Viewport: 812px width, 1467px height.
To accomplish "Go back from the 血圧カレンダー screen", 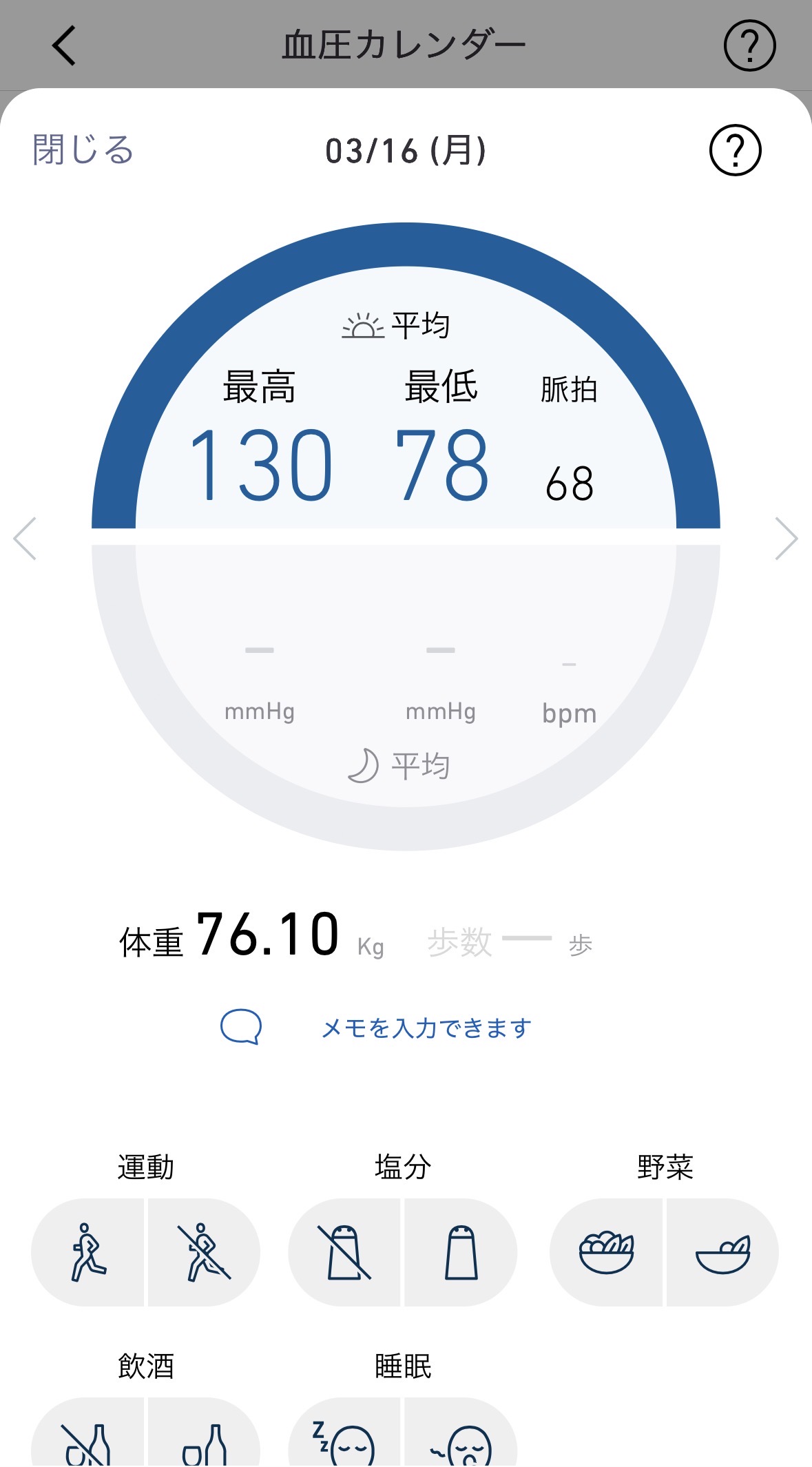I will [x=64, y=46].
